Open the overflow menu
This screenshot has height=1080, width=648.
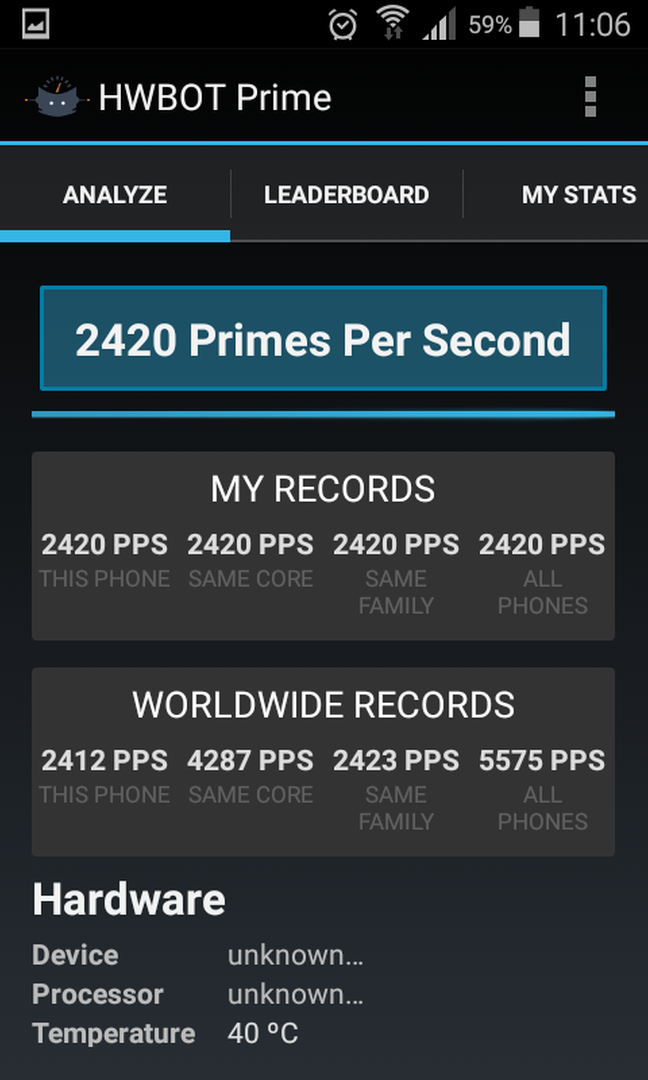(x=589, y=96)
